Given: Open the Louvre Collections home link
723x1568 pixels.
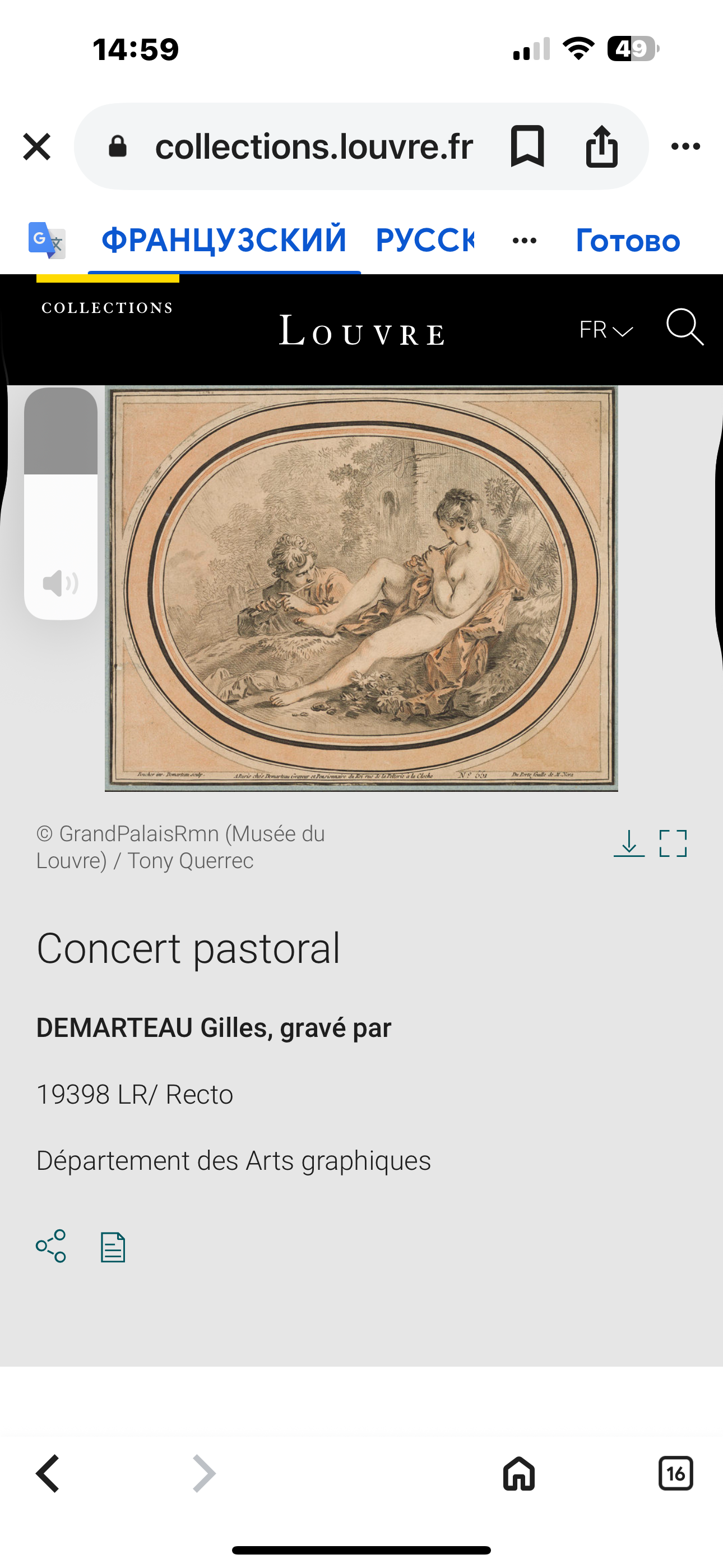Looking at the screenshot, I should coord(108,307).
